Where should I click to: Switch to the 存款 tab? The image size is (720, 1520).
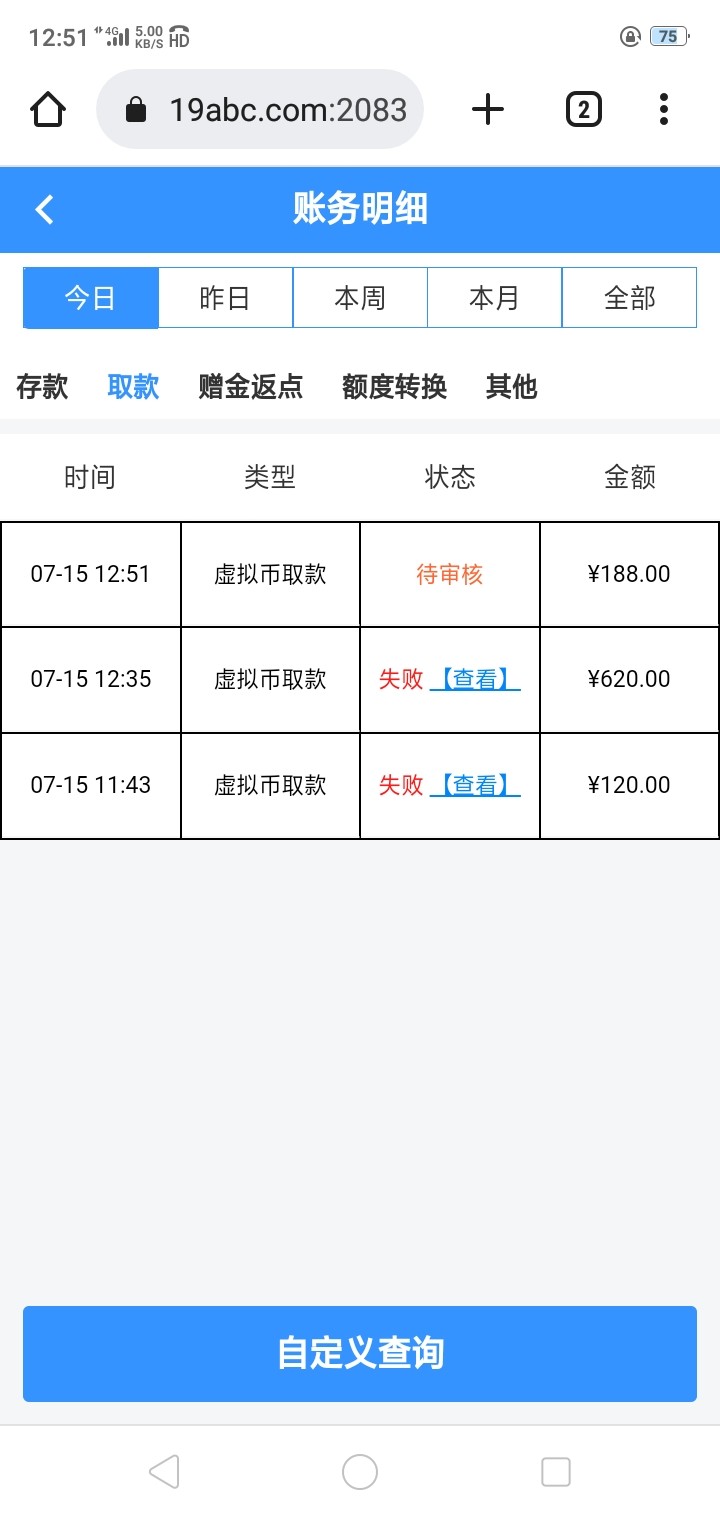click(42, 386)
